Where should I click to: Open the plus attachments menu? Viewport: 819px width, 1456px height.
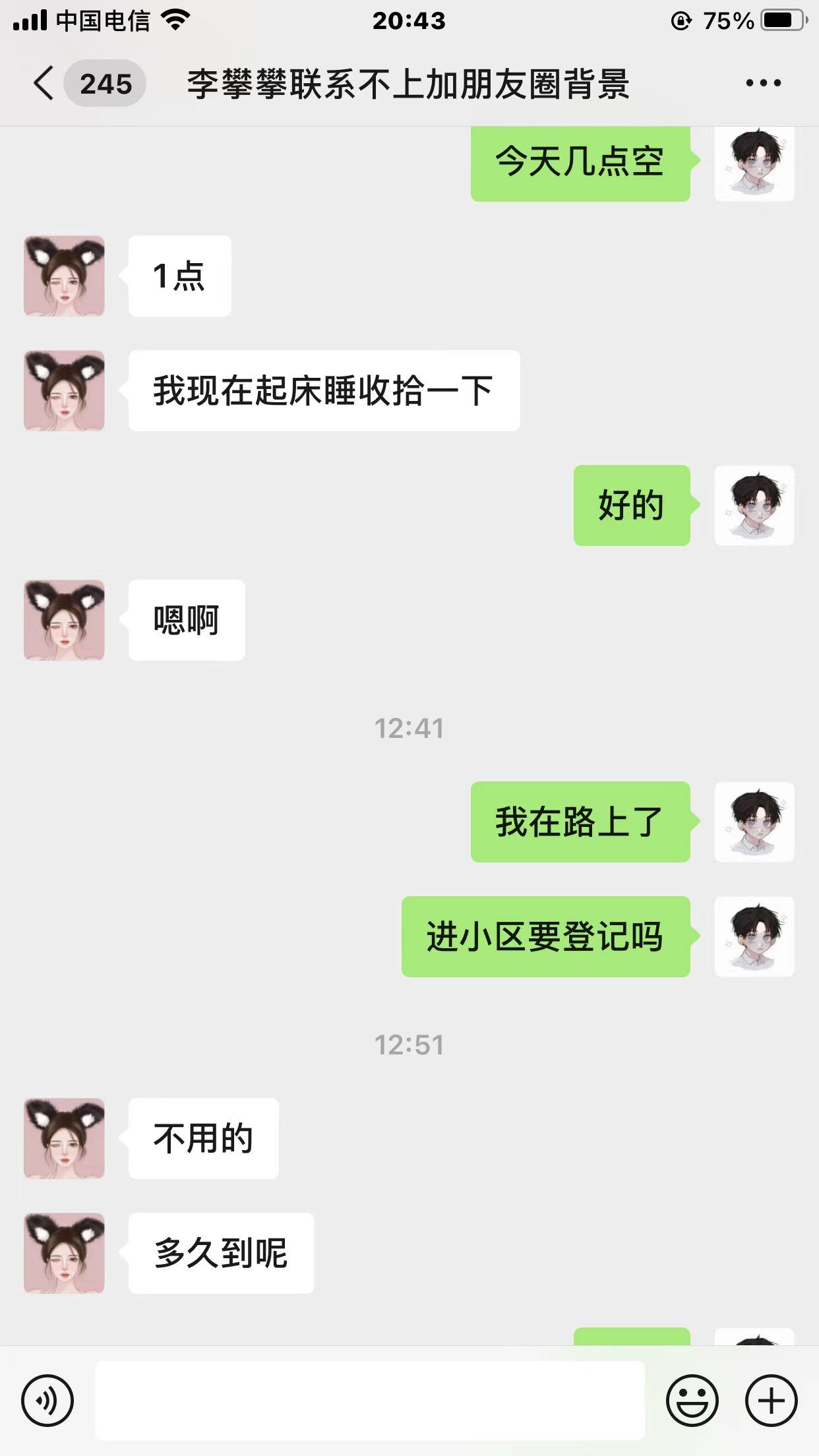(771, 1400)
